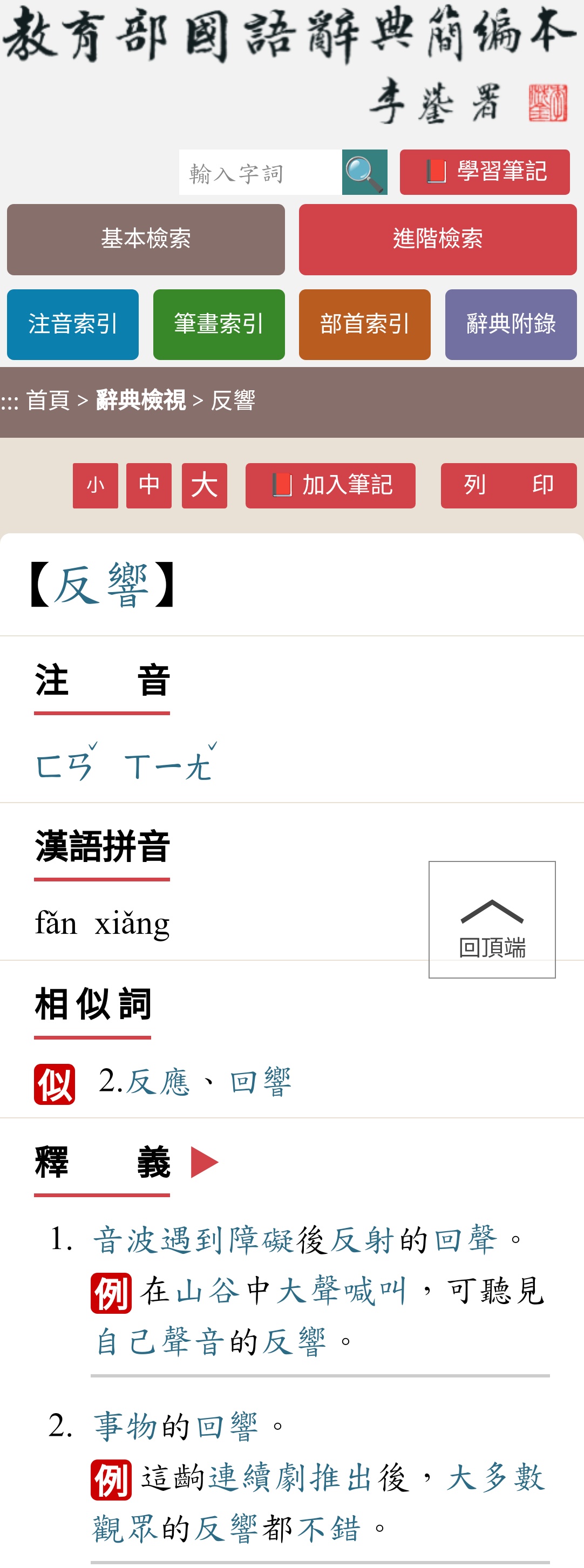Tap 回頂端 back to top
The width and height of the screenshot is (584, 1568).
[x=492, y=920]
